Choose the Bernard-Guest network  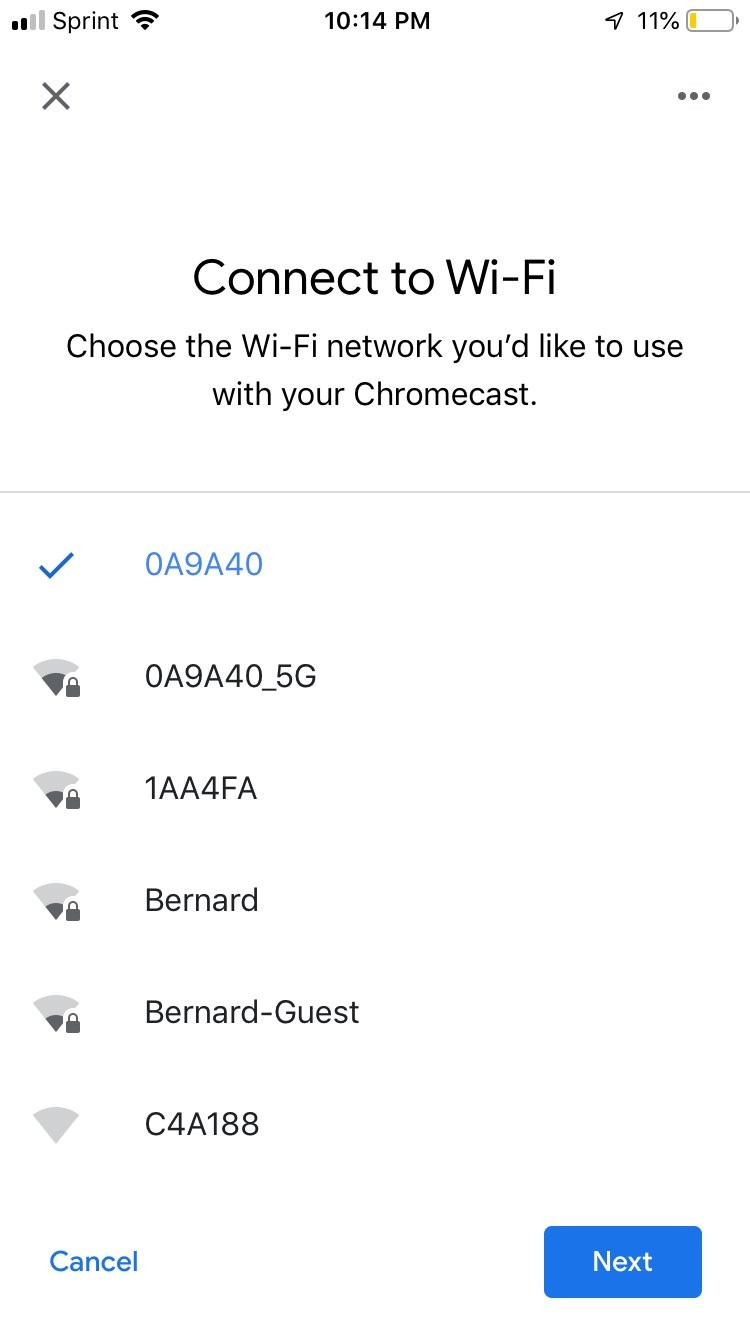[x=252, y=1012]
